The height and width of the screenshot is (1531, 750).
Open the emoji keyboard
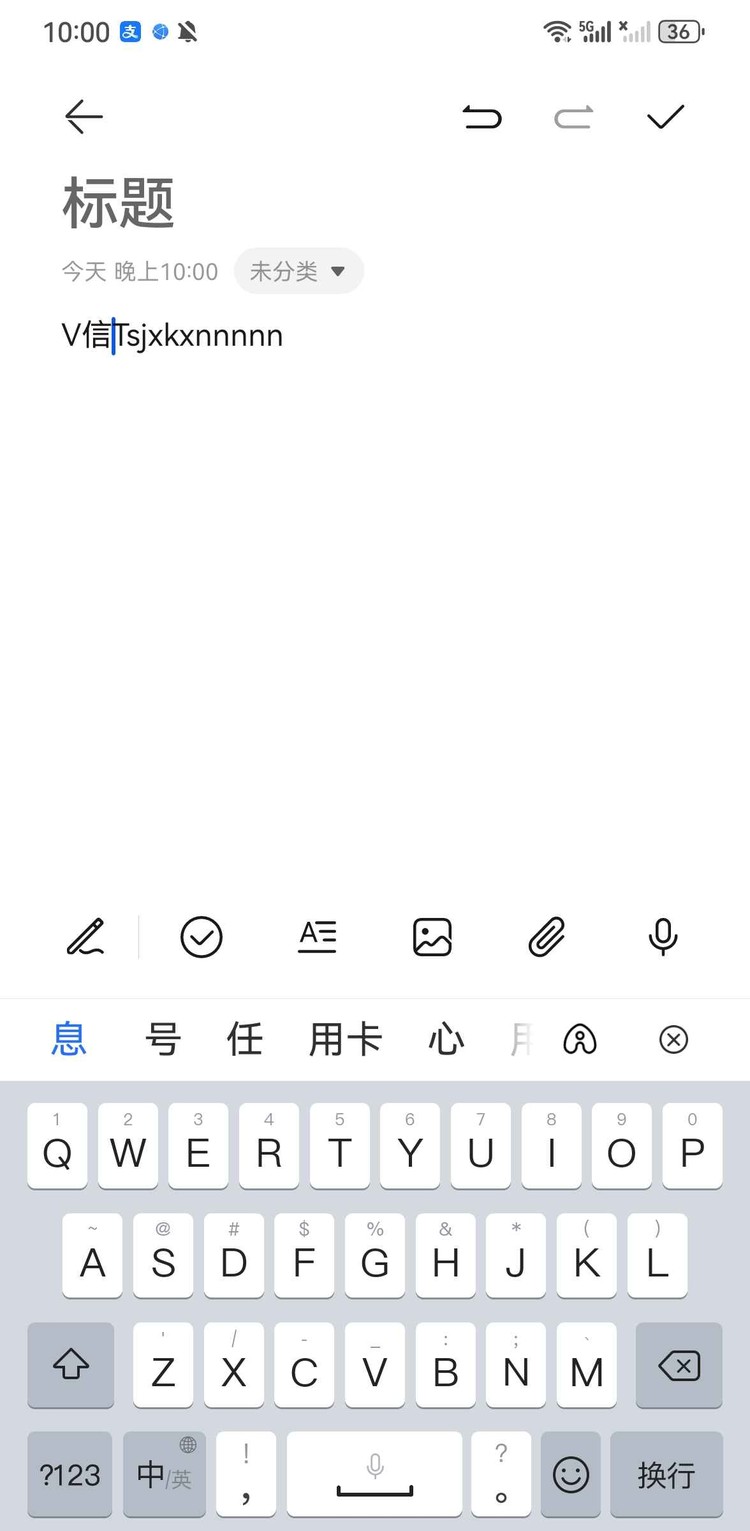coord(571,1474)
